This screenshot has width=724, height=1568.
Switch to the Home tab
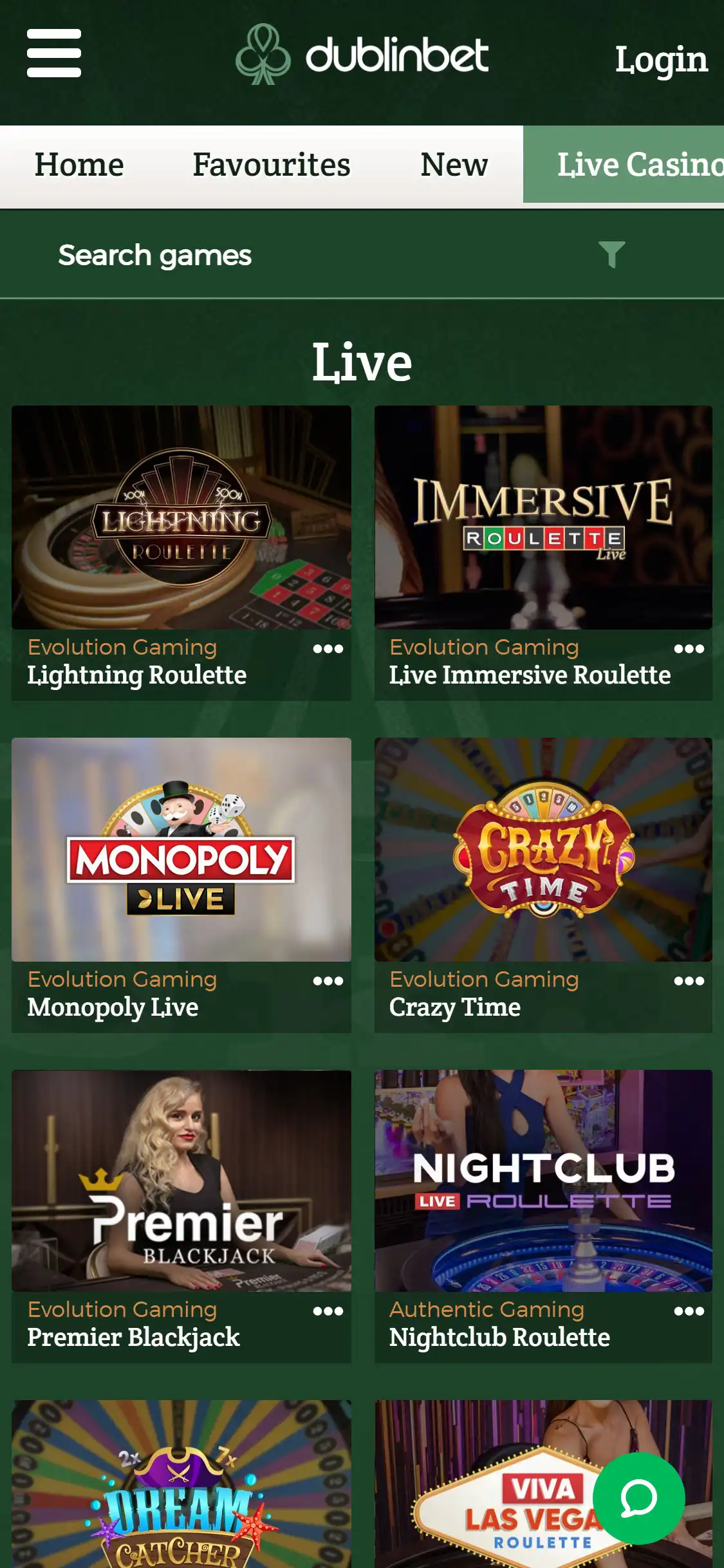79,165
